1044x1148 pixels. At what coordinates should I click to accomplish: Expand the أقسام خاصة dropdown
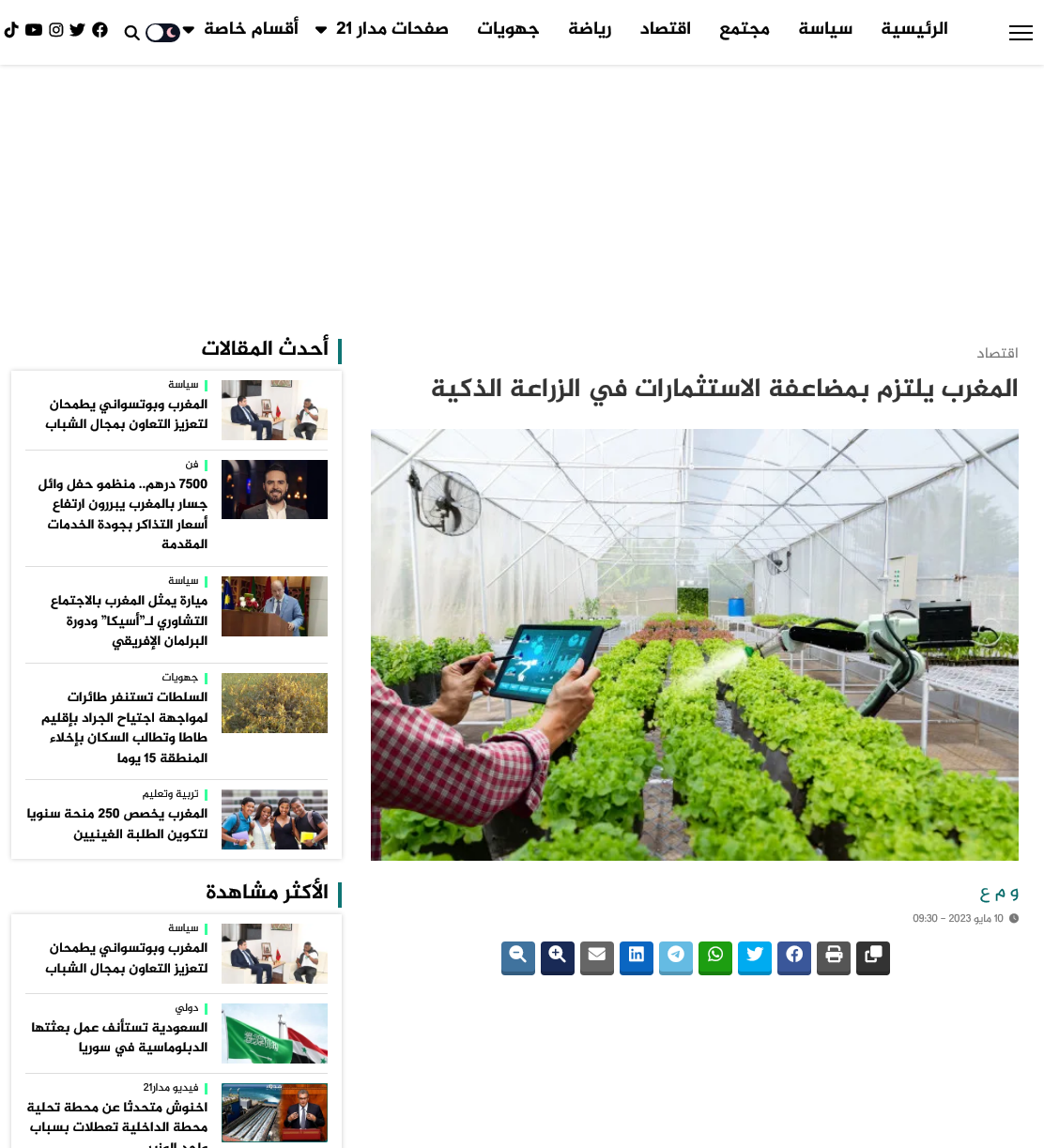pos(240,29)
